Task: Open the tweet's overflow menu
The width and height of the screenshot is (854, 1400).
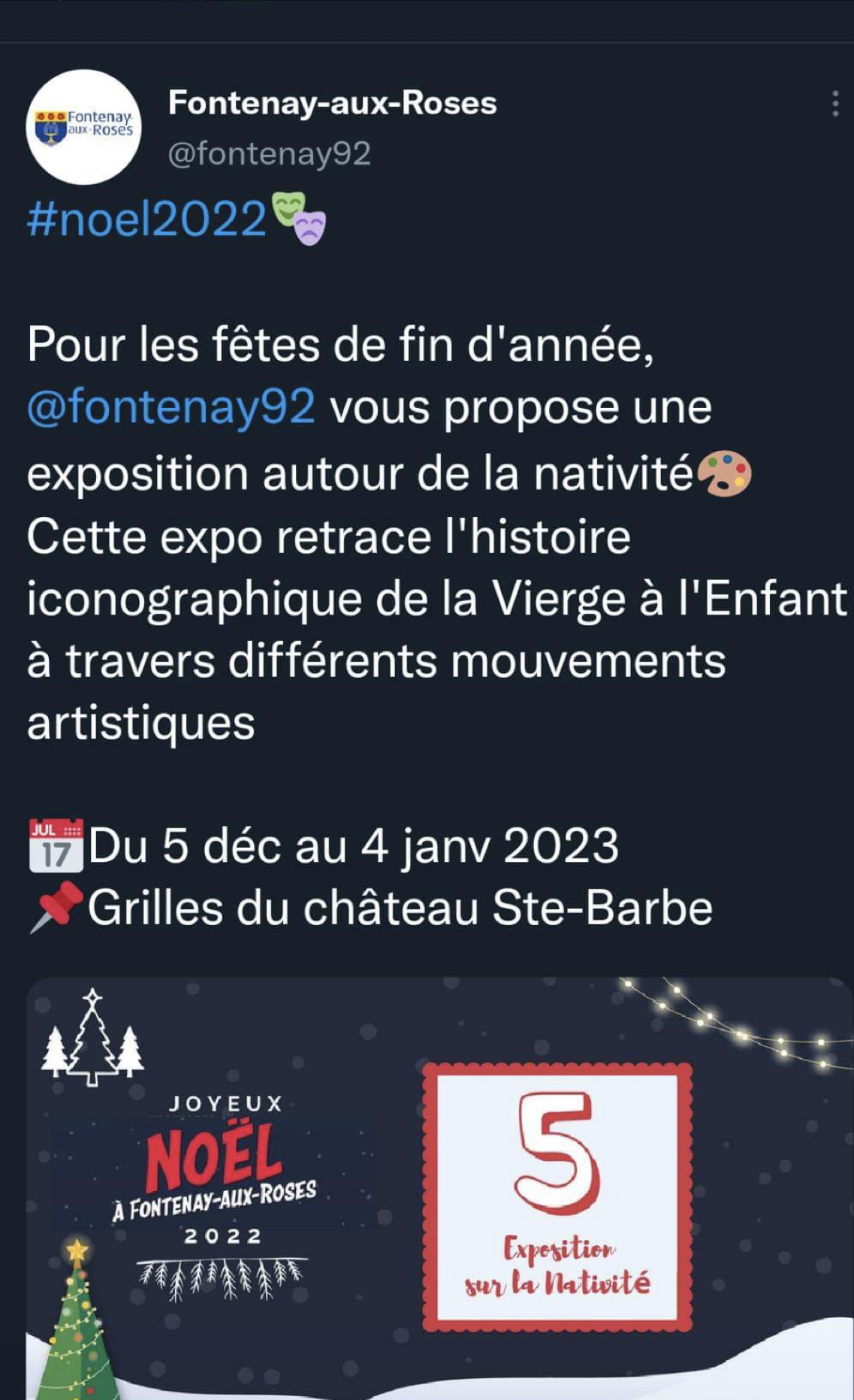Action: (834, 104)
